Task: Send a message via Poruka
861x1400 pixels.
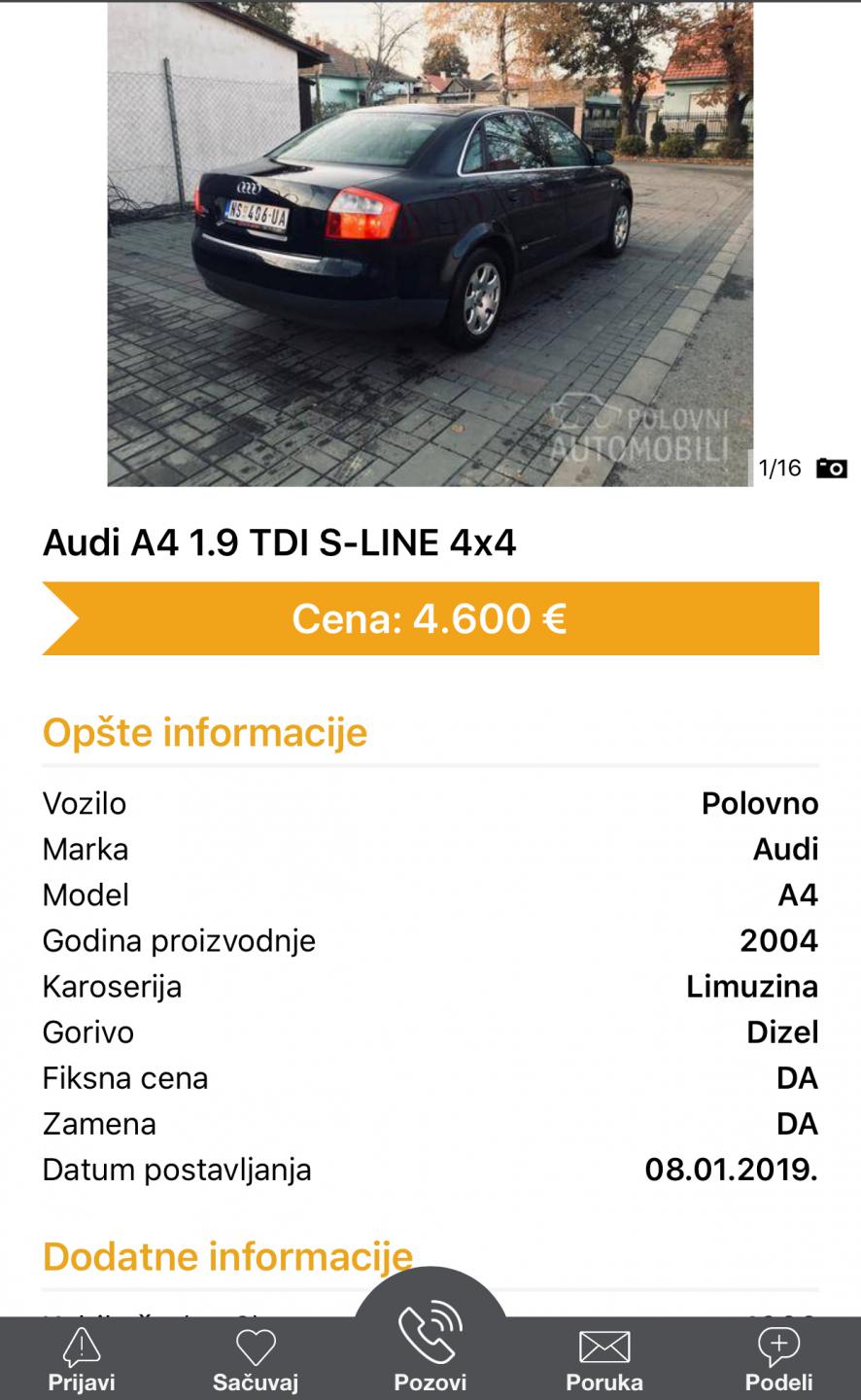Action: pos(604,1359)
